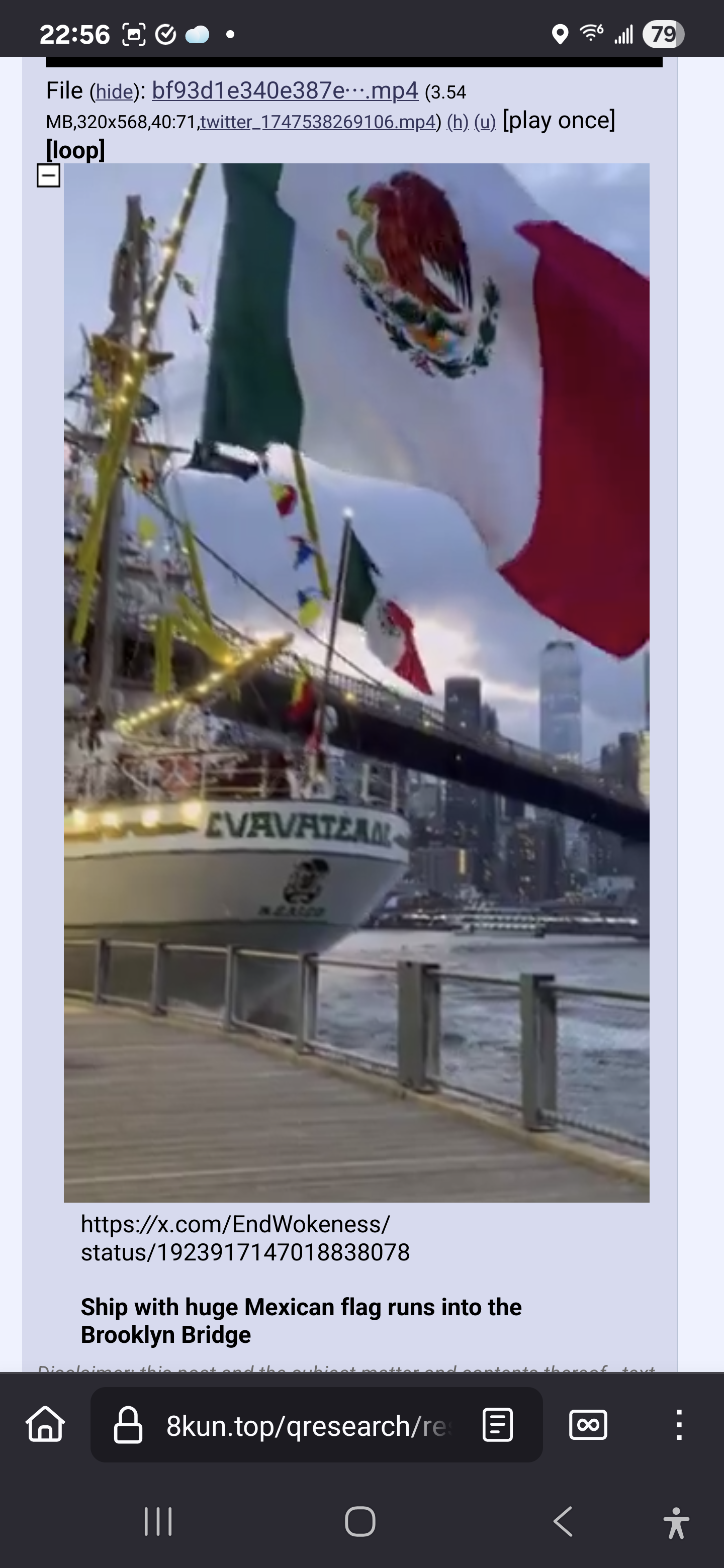This screenshot has height=1568, width=724.
Task: Select the play once option
Action: (559, 120)
